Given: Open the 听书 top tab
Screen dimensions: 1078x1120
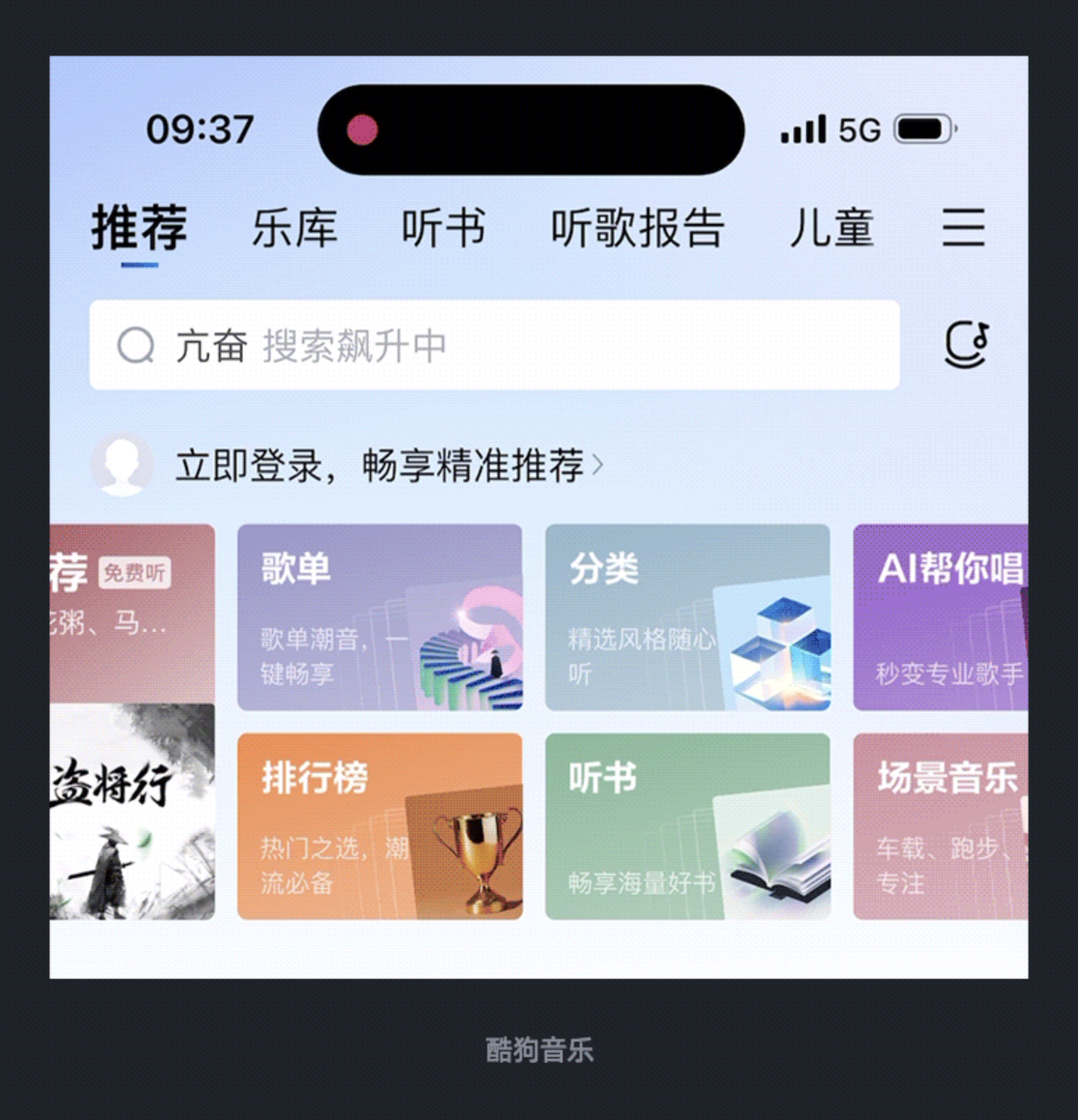Looking at the screenshot, I should point(443,228).
